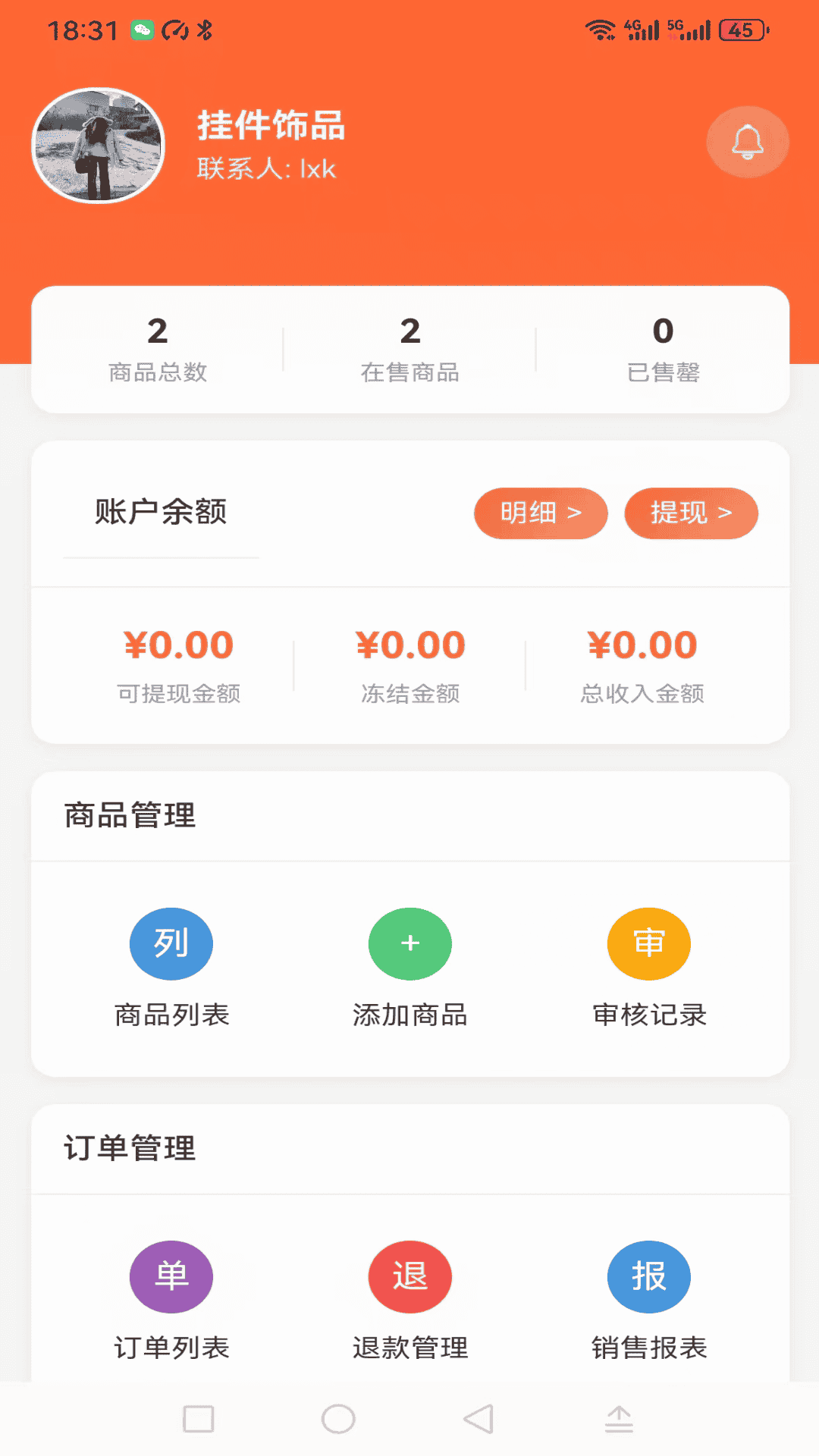View 可提现金额 balance amount
This screenshot has width=819, height=1456.
180,664
